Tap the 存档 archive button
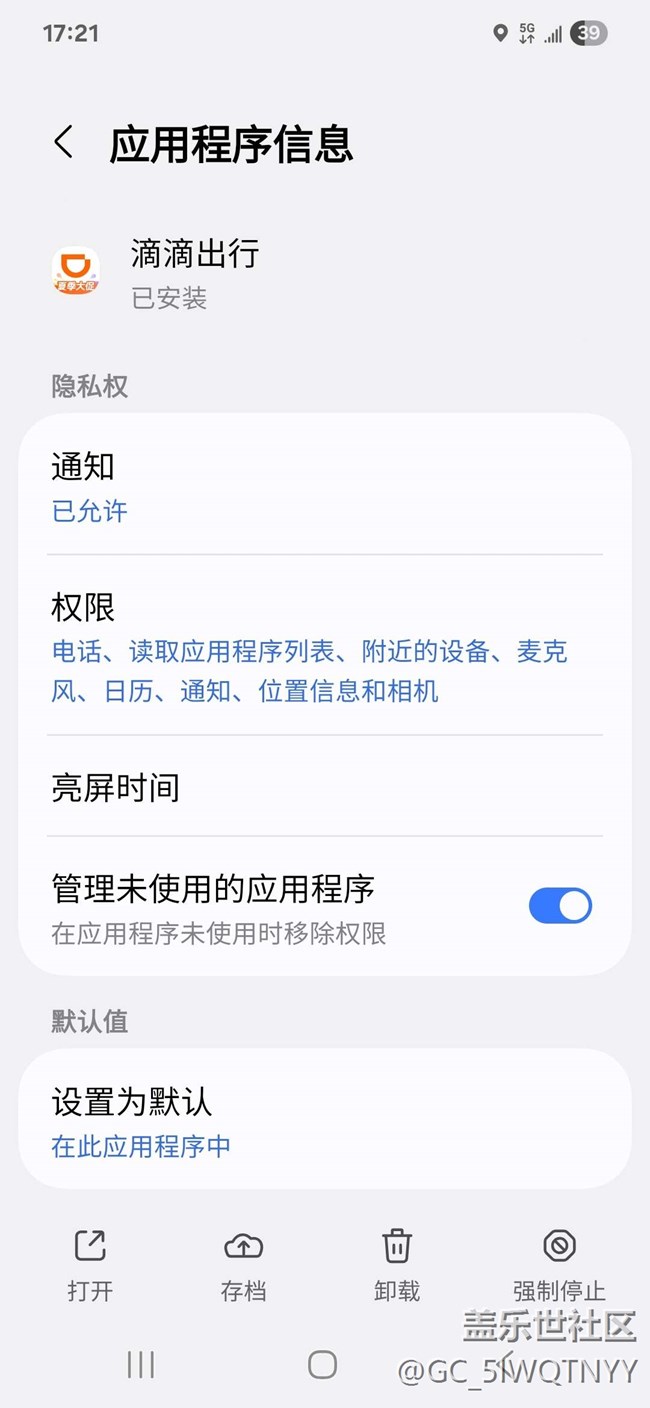 pos(243,1264)
